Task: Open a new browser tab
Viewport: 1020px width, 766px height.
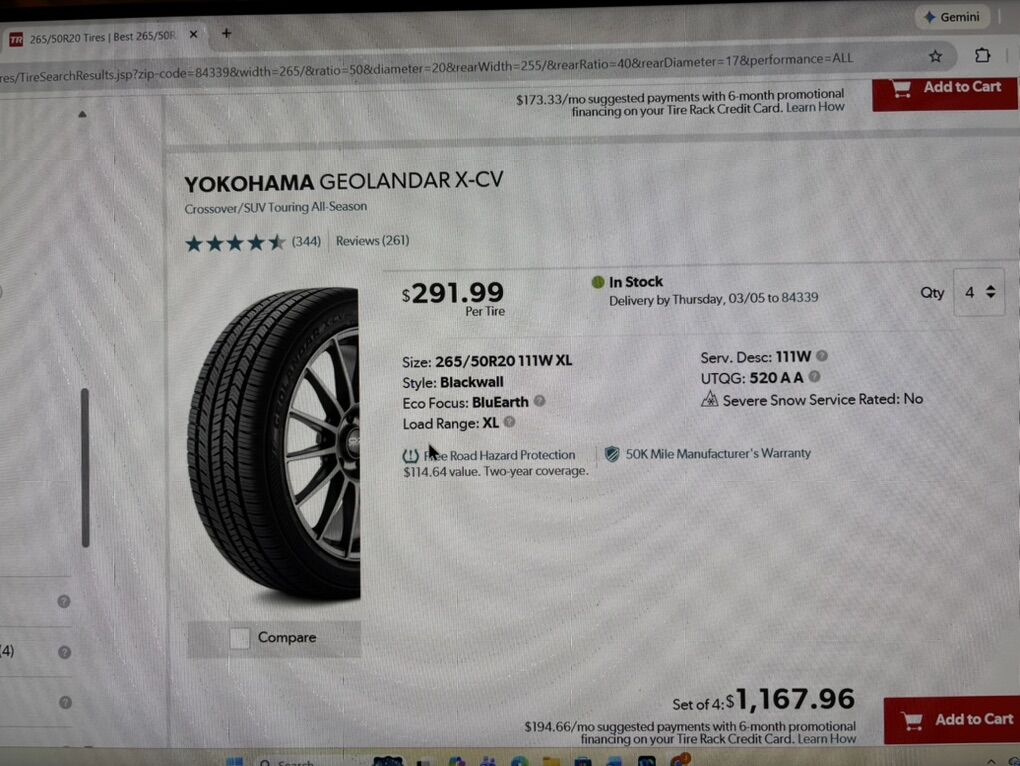Action: pos(226,33)
